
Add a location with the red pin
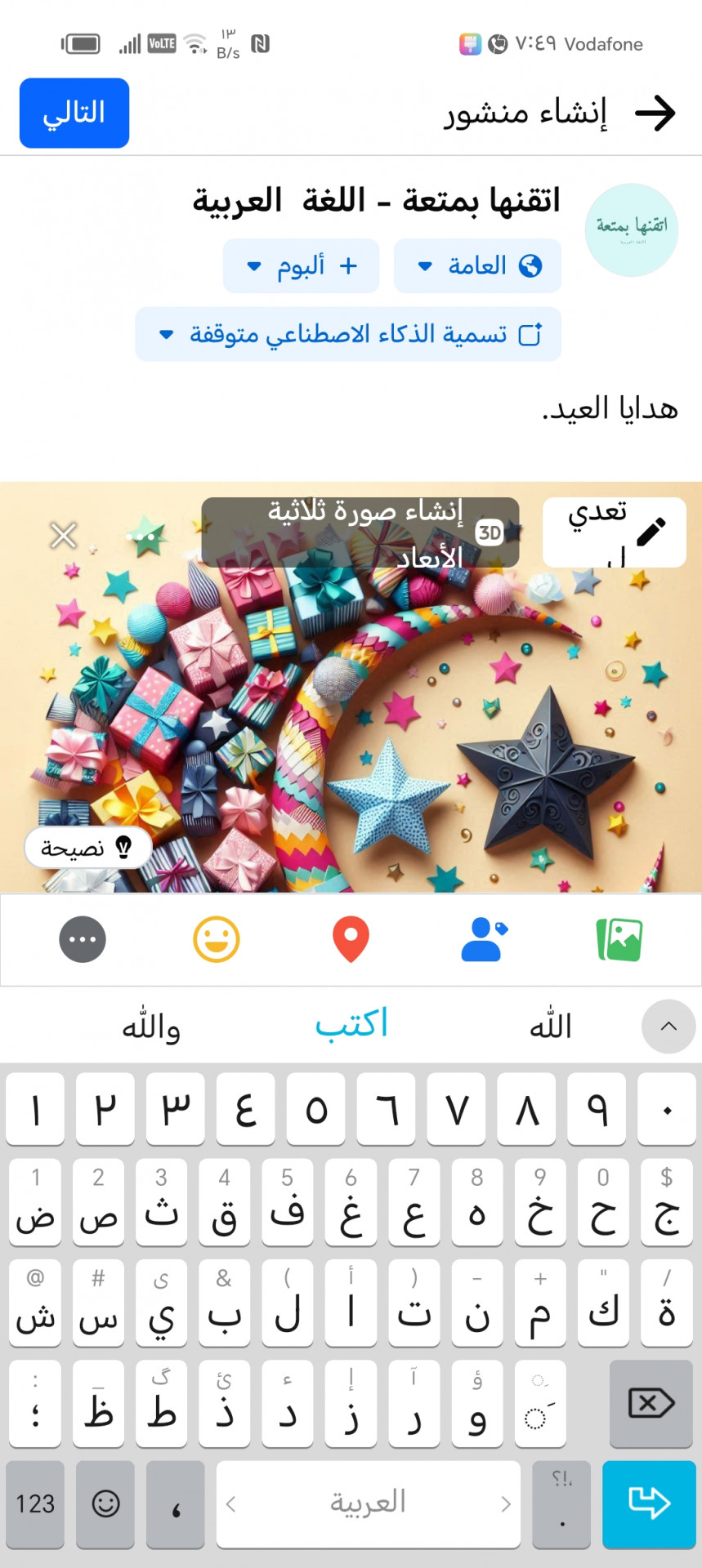click(351, 939)
